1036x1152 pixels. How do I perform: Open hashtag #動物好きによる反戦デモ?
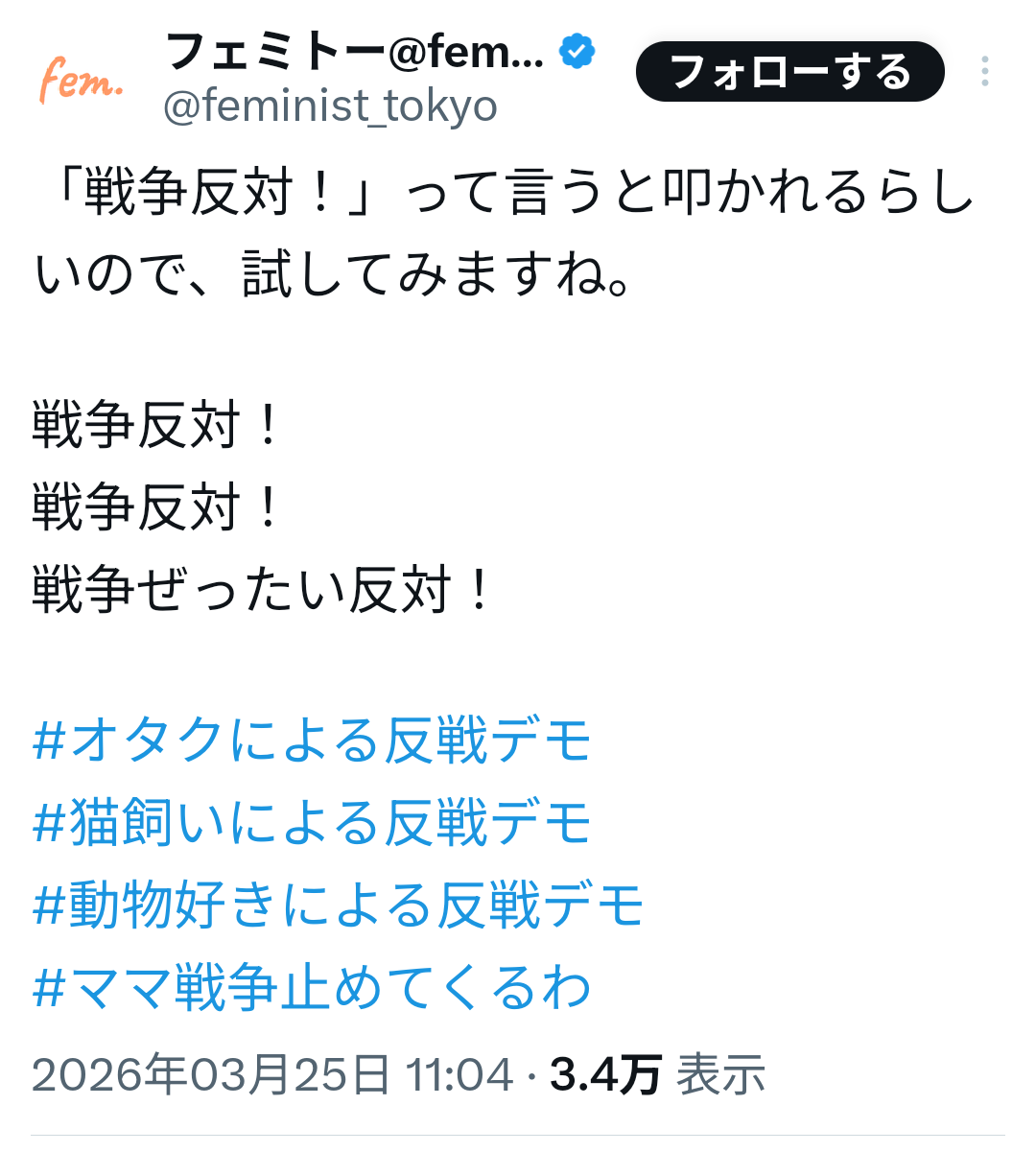[x=339, y=905]
